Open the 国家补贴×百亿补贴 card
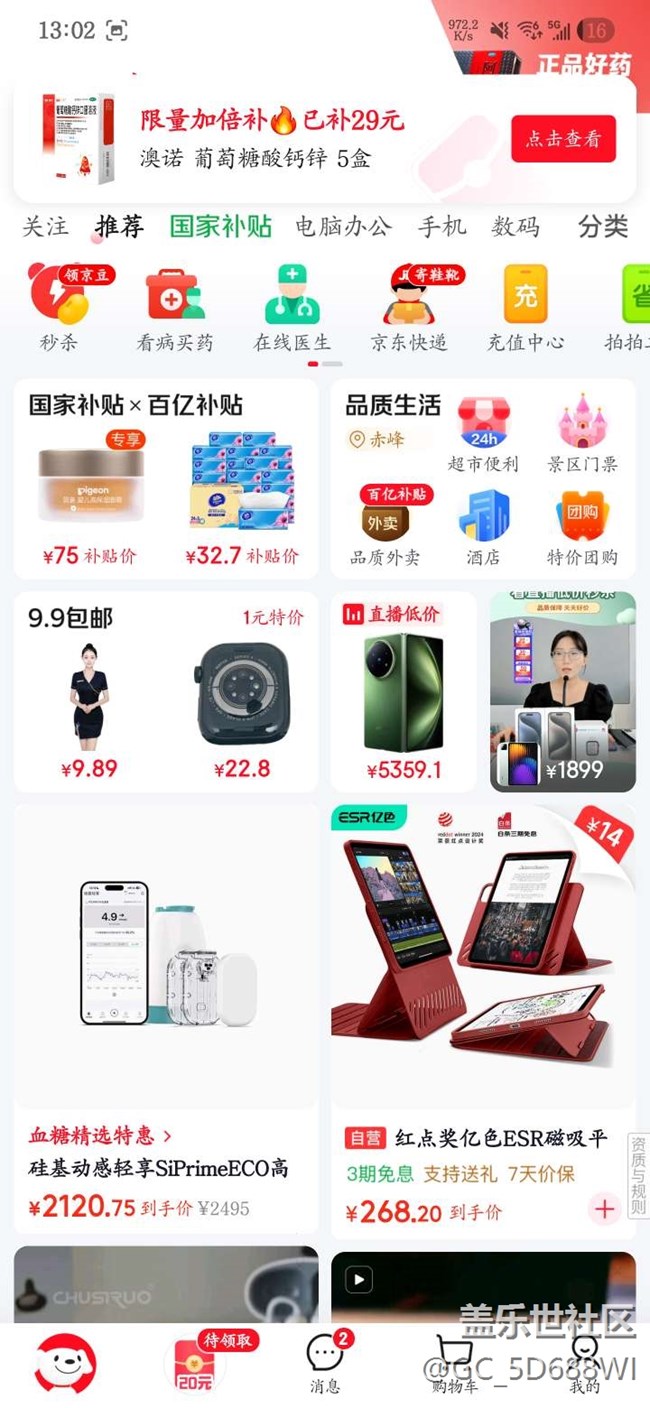 (136, 405)
